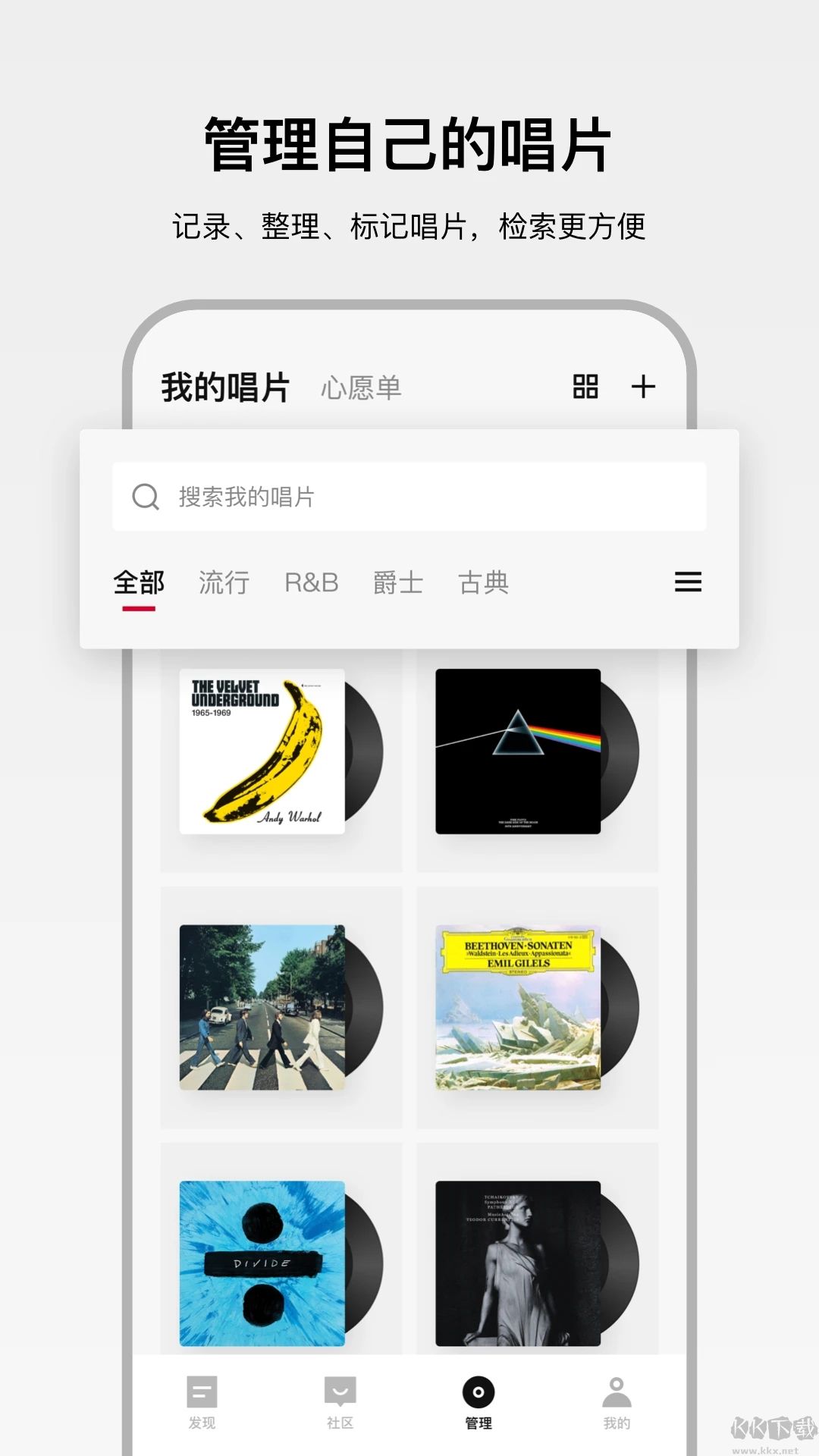Screen dimensions: 819x1456
Task: Select the 全部 genre tab
Action: tap(139, 582)
